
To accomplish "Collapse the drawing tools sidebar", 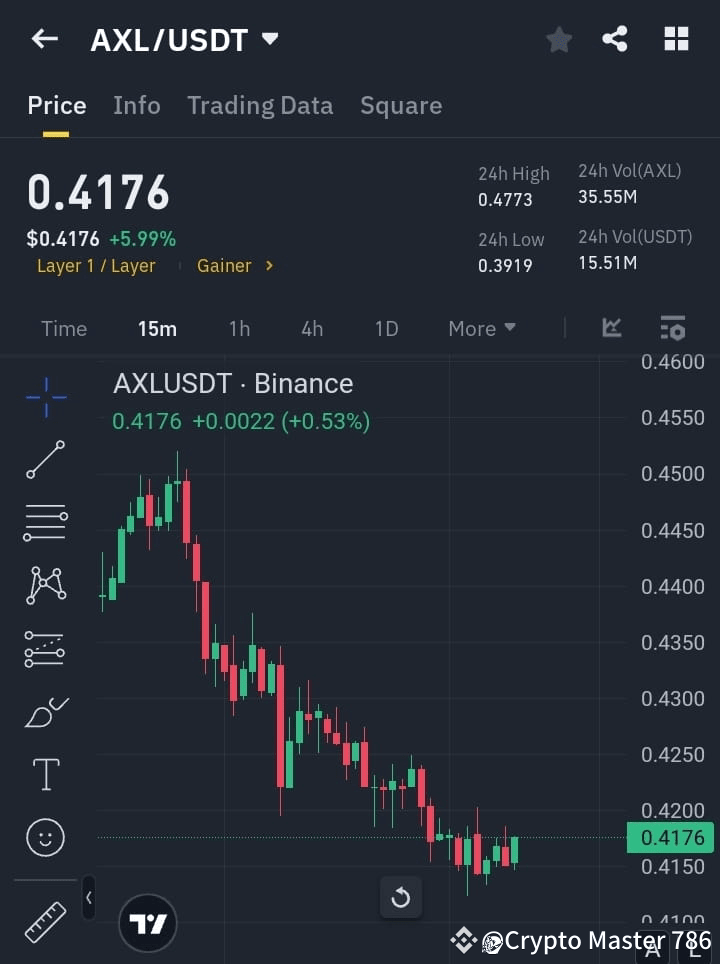I will pos(88,897).
